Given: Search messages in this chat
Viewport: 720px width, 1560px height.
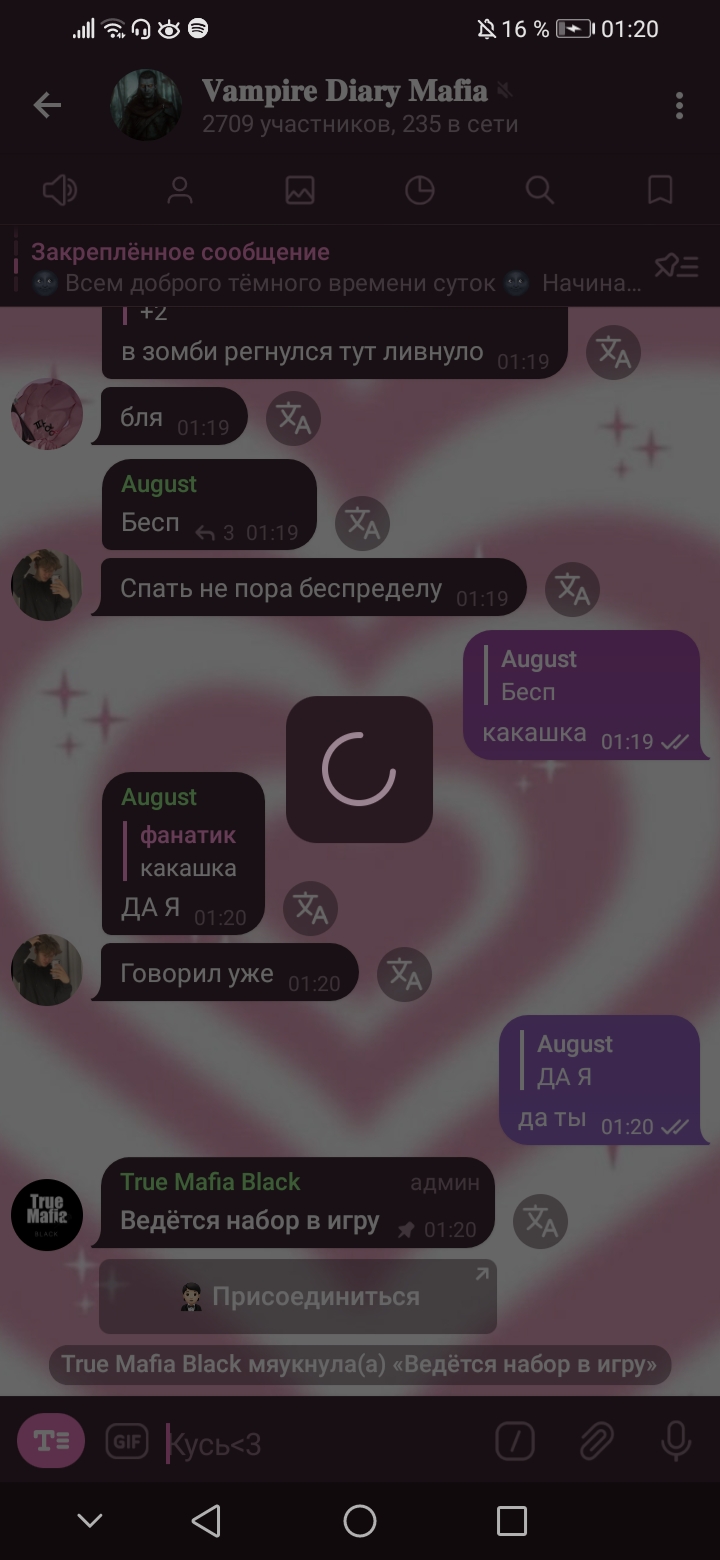Looking at the screenshot, I should tap(540, 190).
